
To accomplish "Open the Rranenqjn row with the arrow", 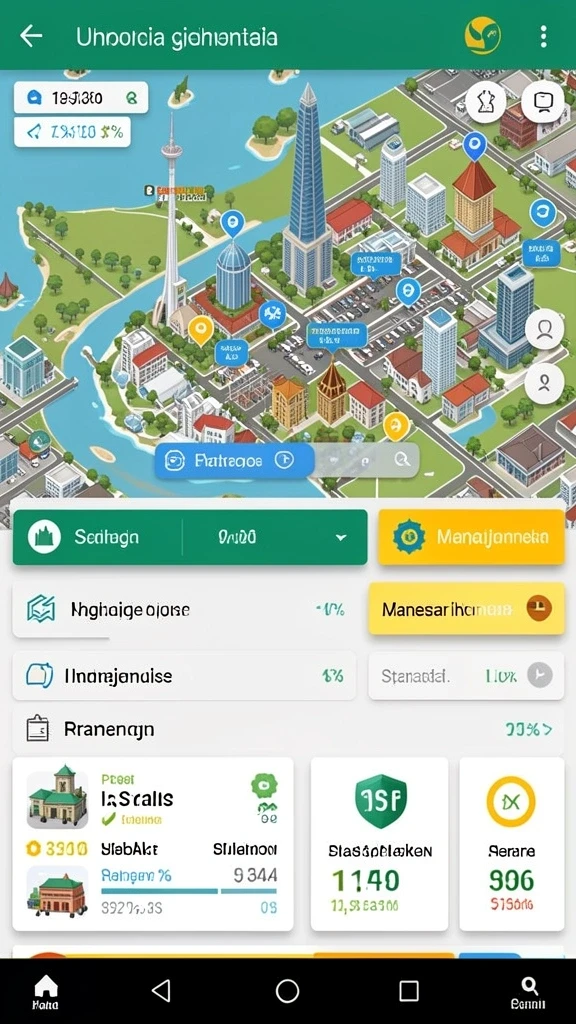I will (288, 729).
